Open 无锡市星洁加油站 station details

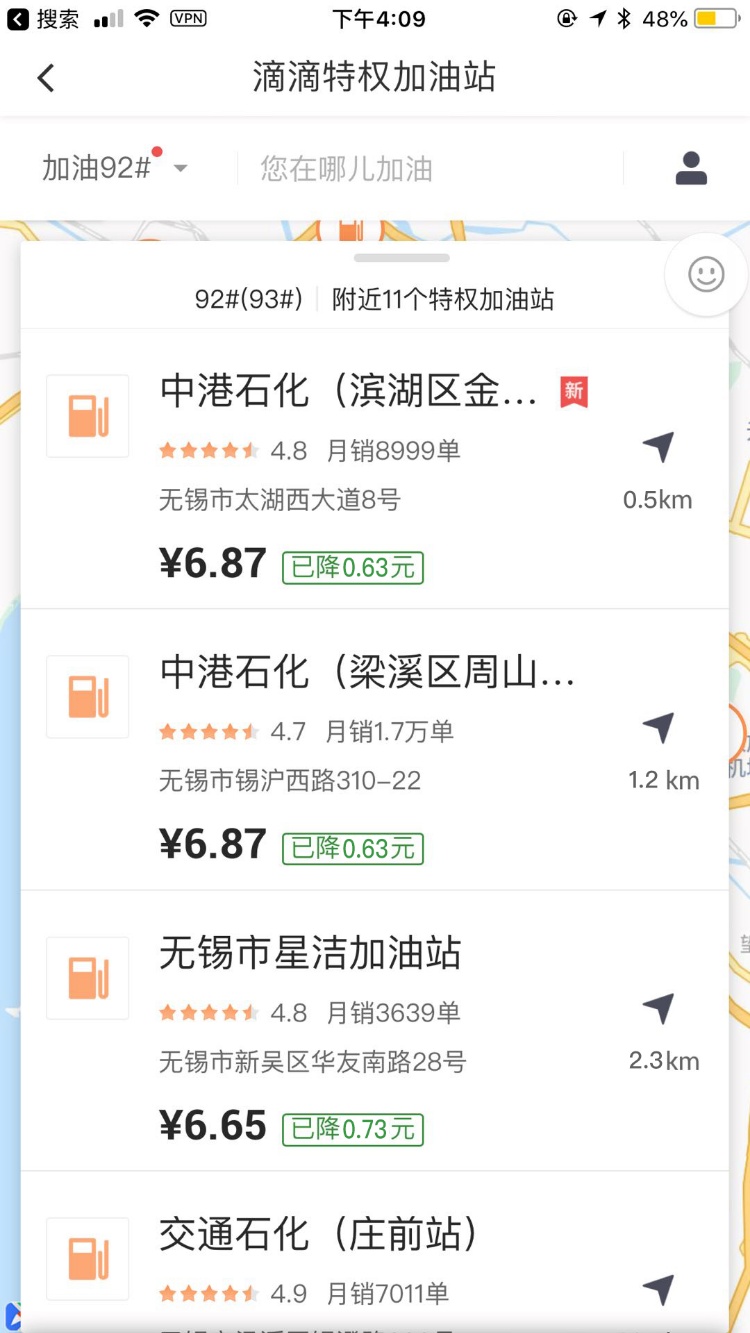[x=310, y=953]
